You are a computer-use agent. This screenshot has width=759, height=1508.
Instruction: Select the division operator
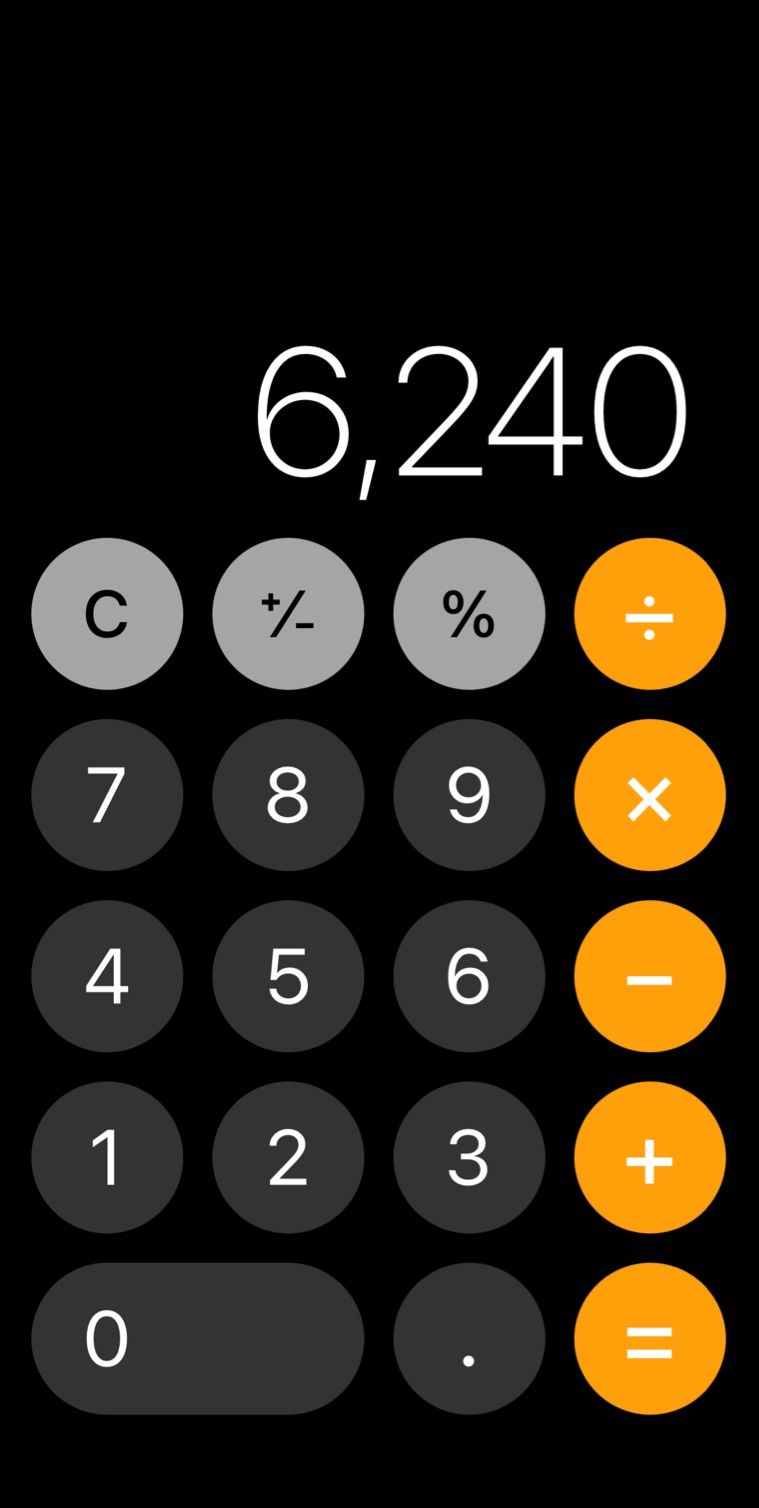tap(650, 614)
